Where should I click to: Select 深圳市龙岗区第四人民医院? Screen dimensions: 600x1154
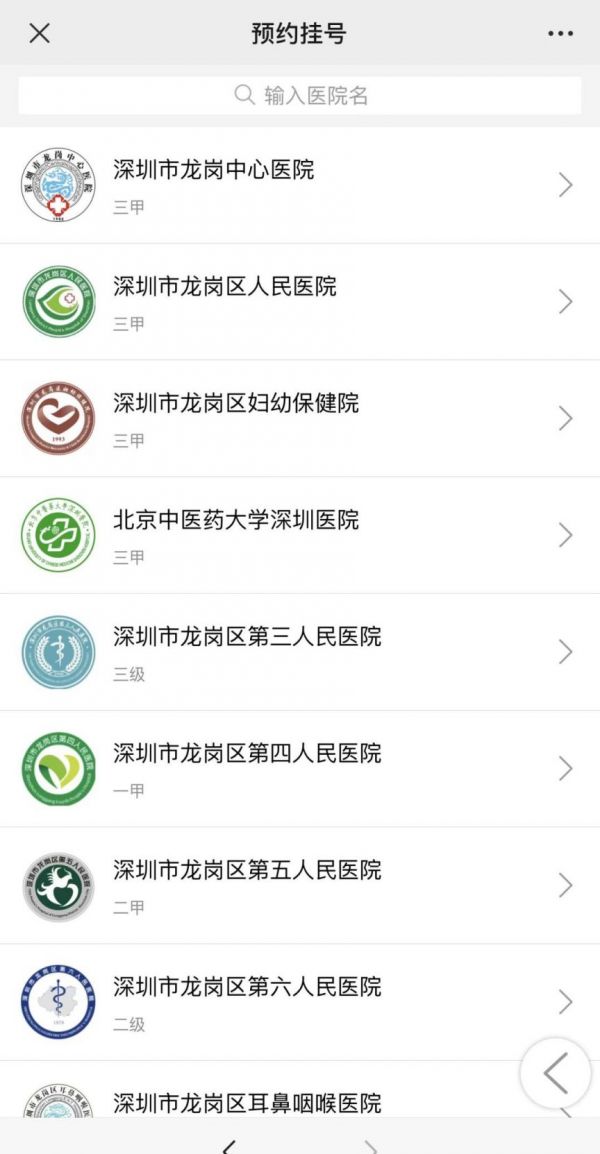pos(300,768)
